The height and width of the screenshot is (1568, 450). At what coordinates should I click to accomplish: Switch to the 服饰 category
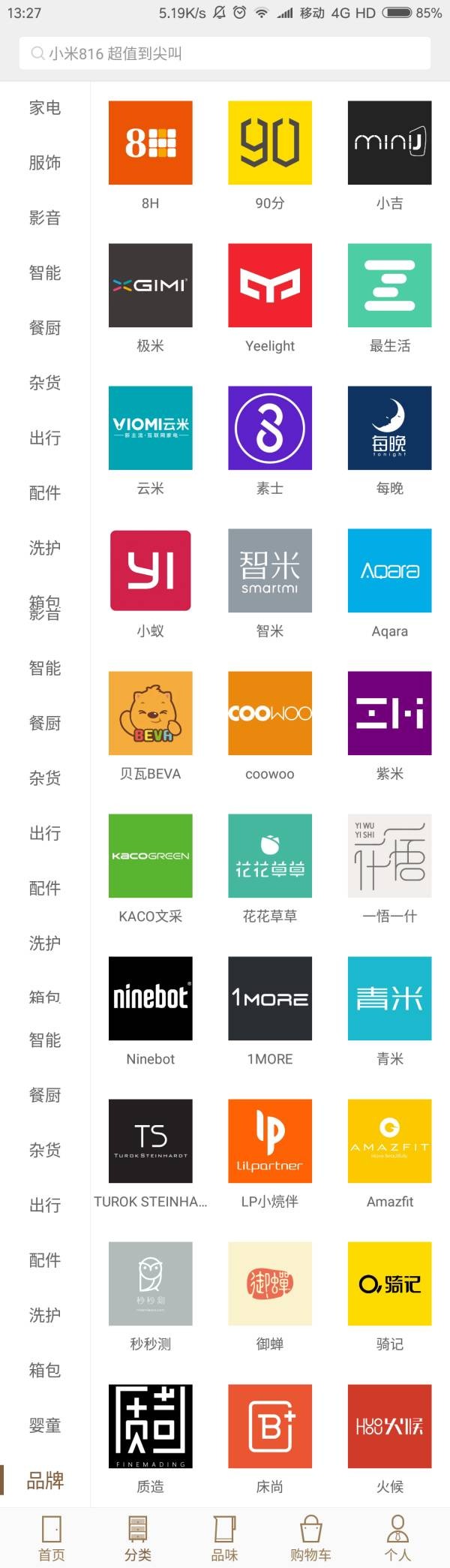click(x=45, y=163)
